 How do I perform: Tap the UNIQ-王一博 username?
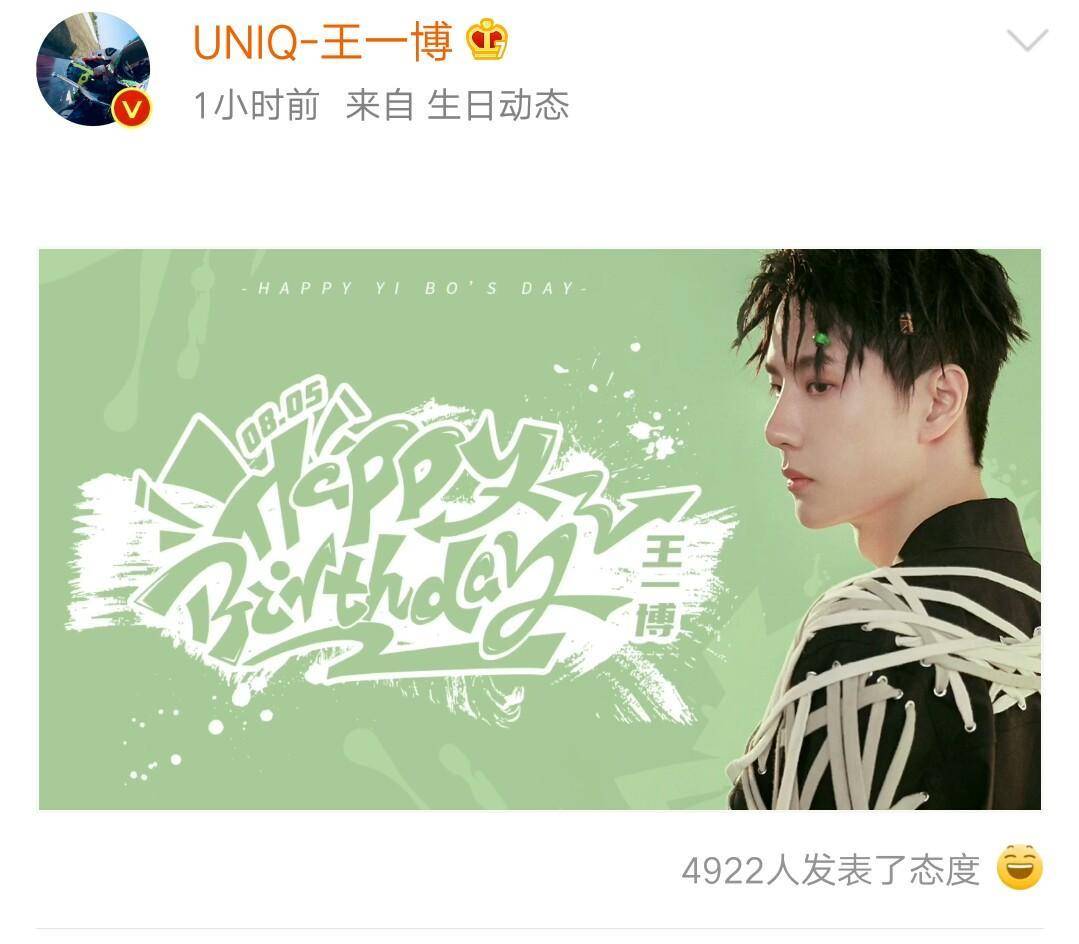point(322,42)
